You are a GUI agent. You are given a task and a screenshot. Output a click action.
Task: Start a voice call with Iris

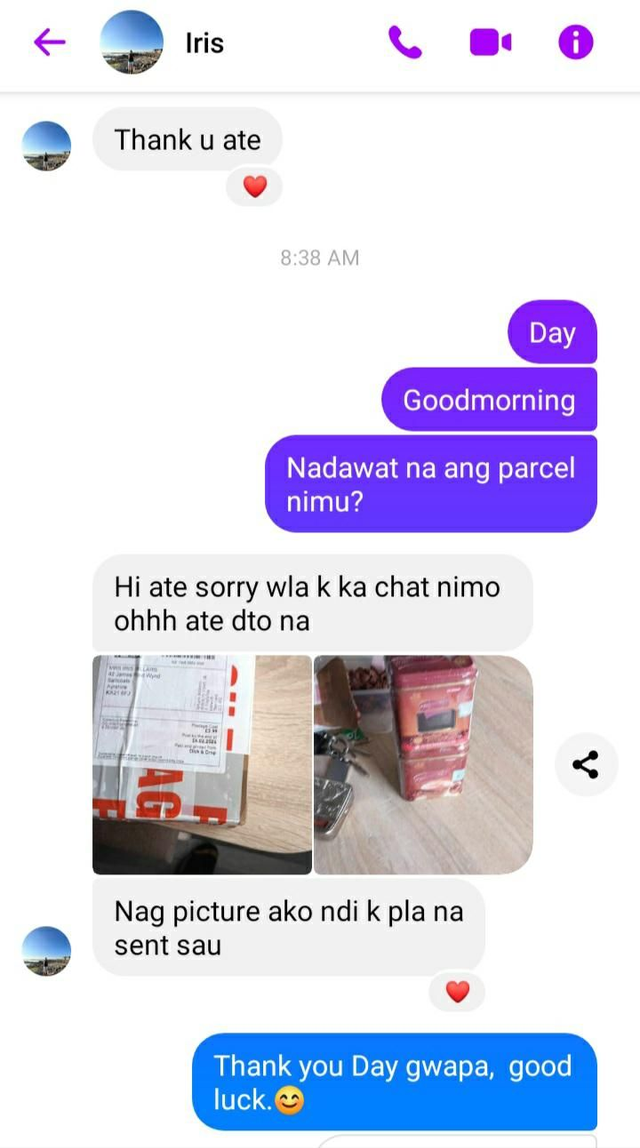tap(405, 42)
